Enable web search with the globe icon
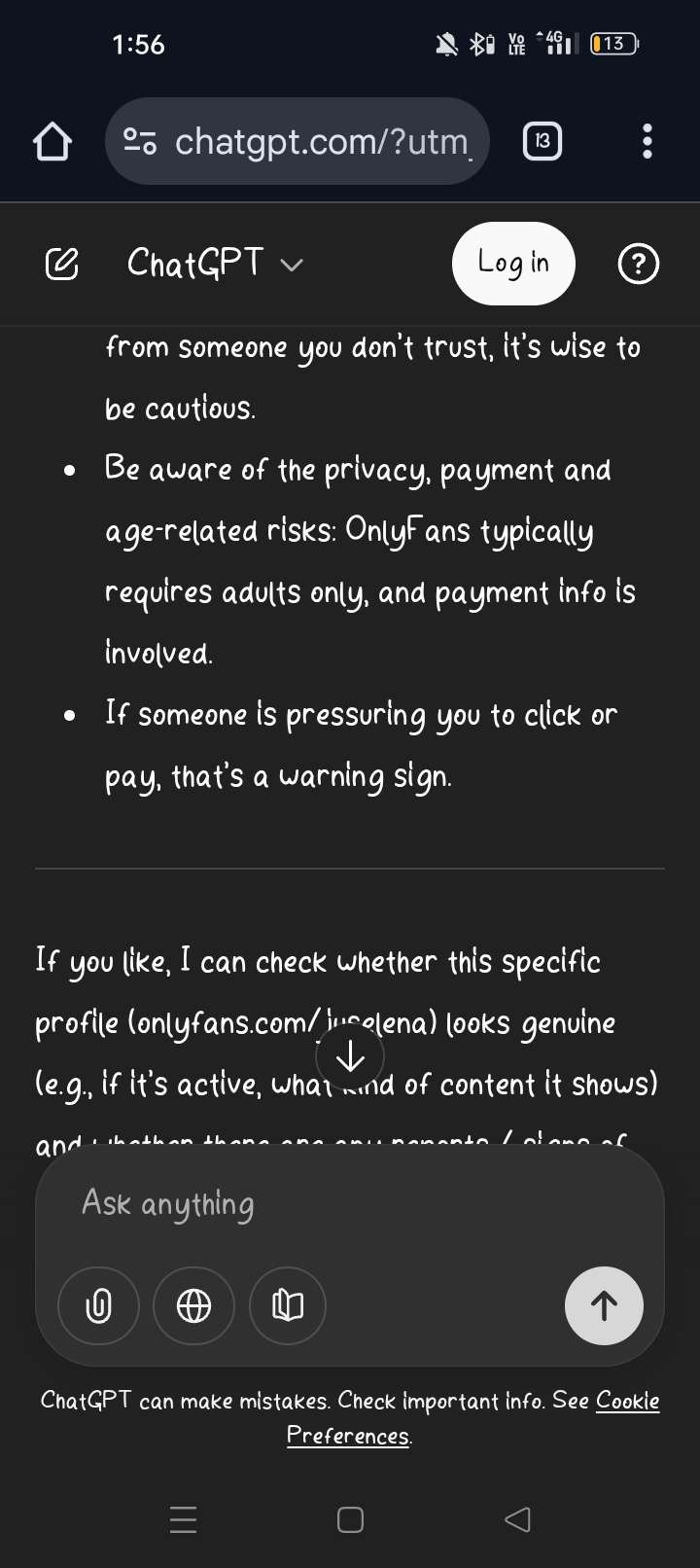The width and height of the screenshot is (700, 1568). 193,1305
